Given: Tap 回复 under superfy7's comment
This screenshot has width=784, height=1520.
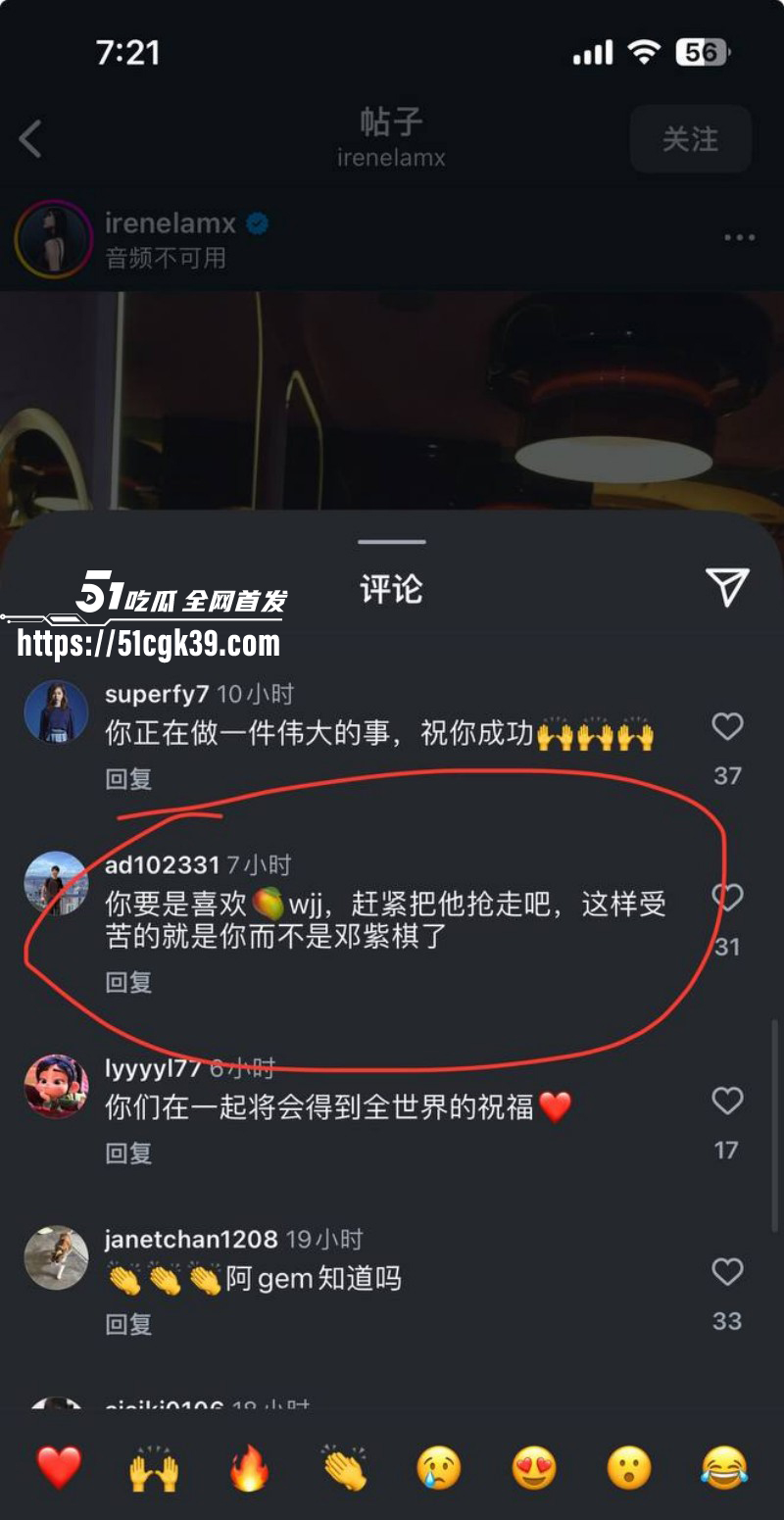Looking at the screenshot, I should point(127,778).
